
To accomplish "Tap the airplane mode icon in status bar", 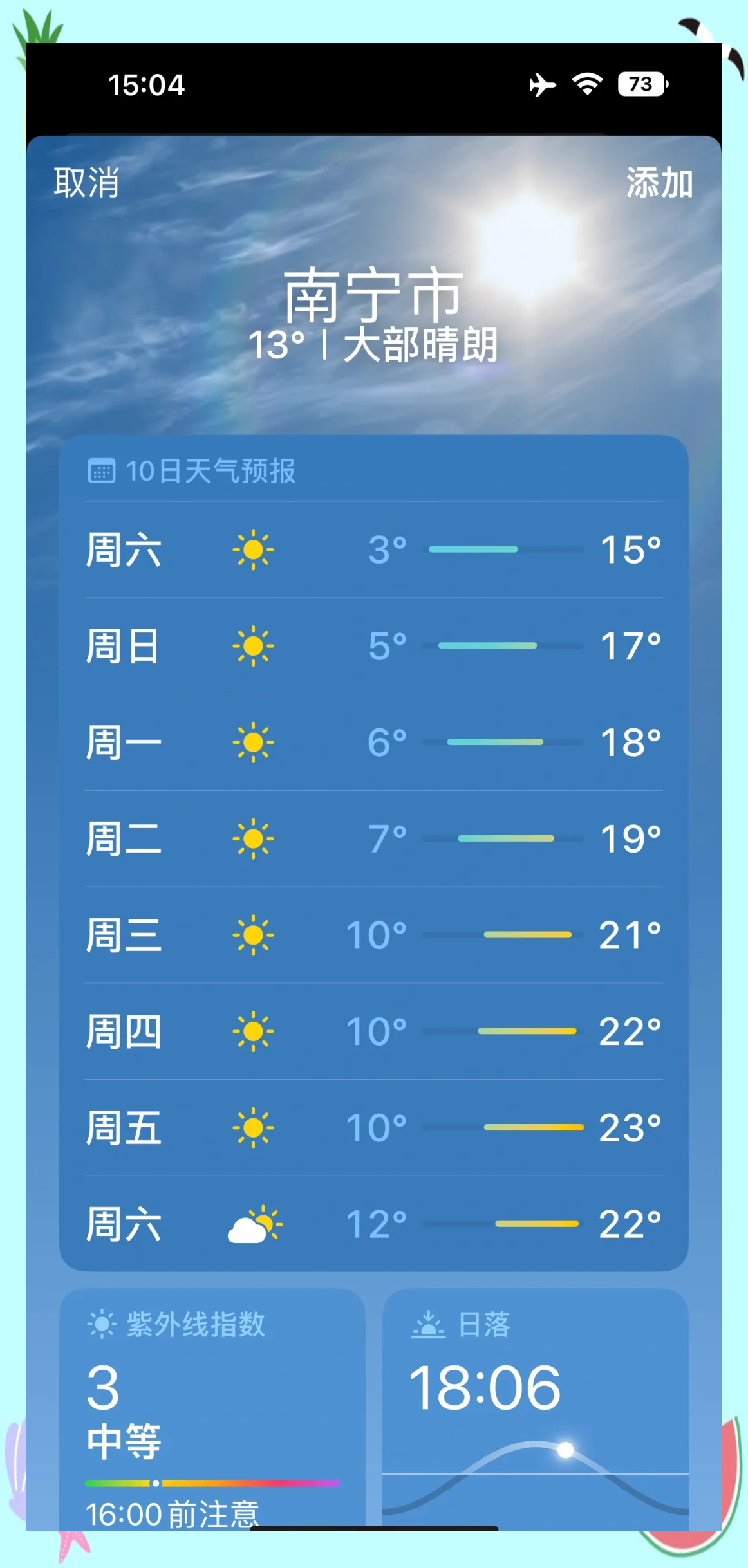I will point(541,84).
